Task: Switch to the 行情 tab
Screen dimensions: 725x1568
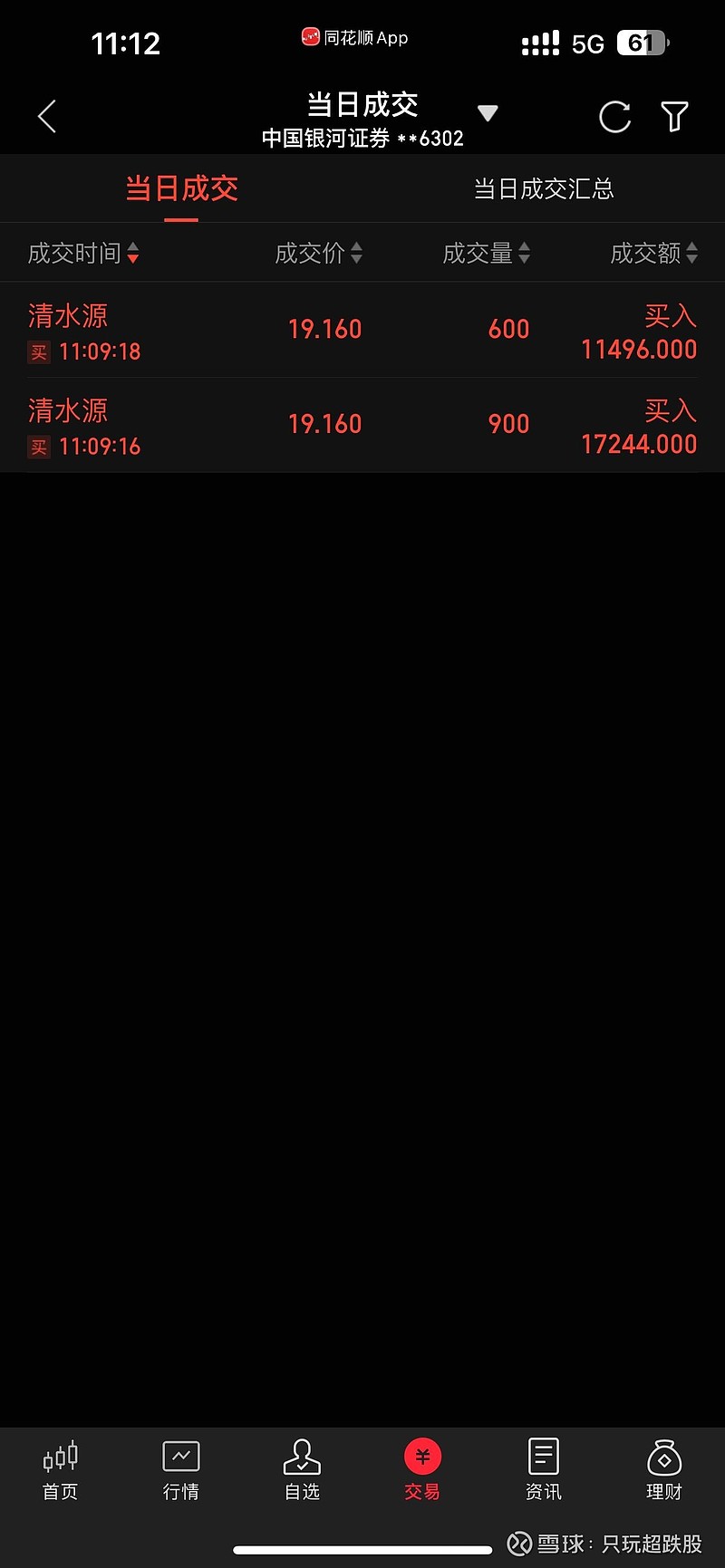Action: (181, 1469)
